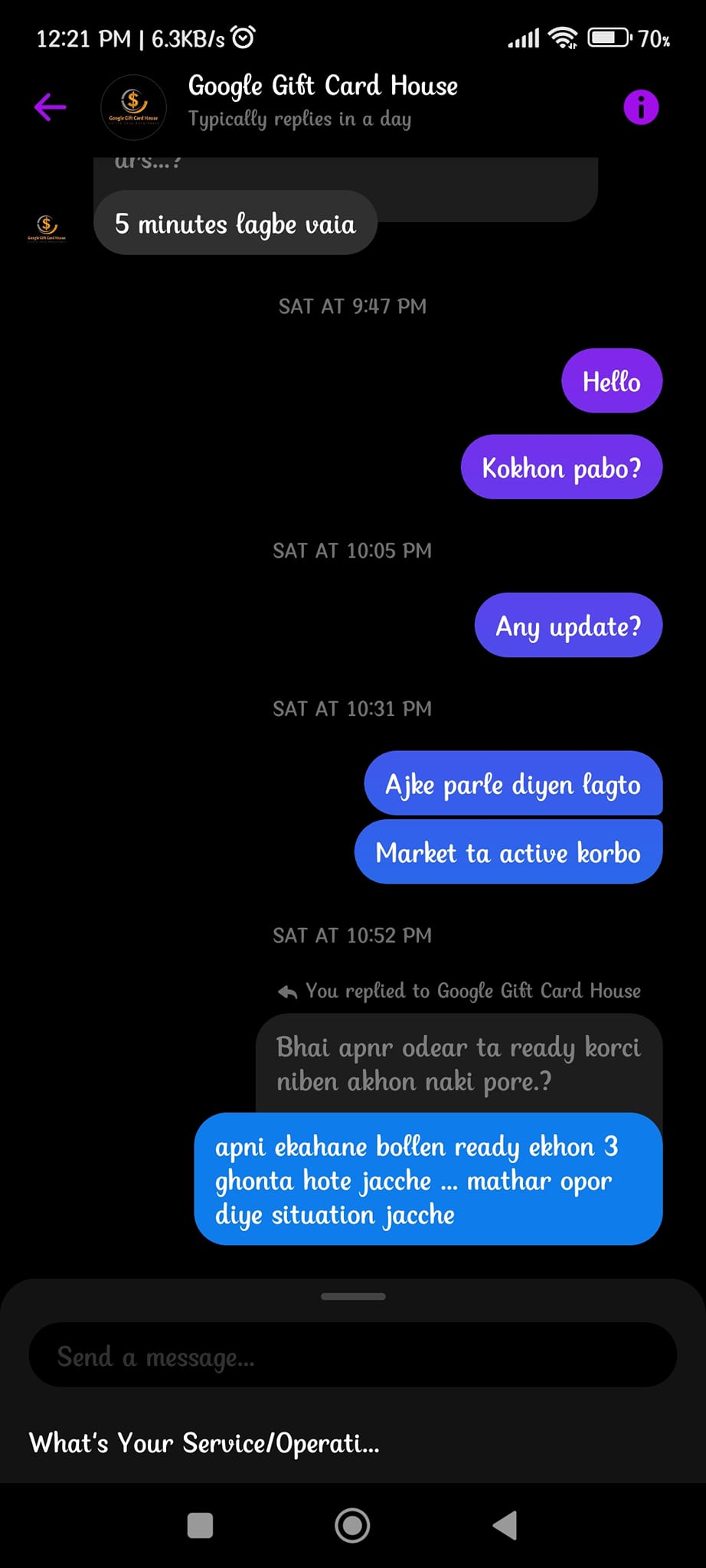Open the conversation info icon
This screenshot has width=706, height=1568.
tap(641, 107)
